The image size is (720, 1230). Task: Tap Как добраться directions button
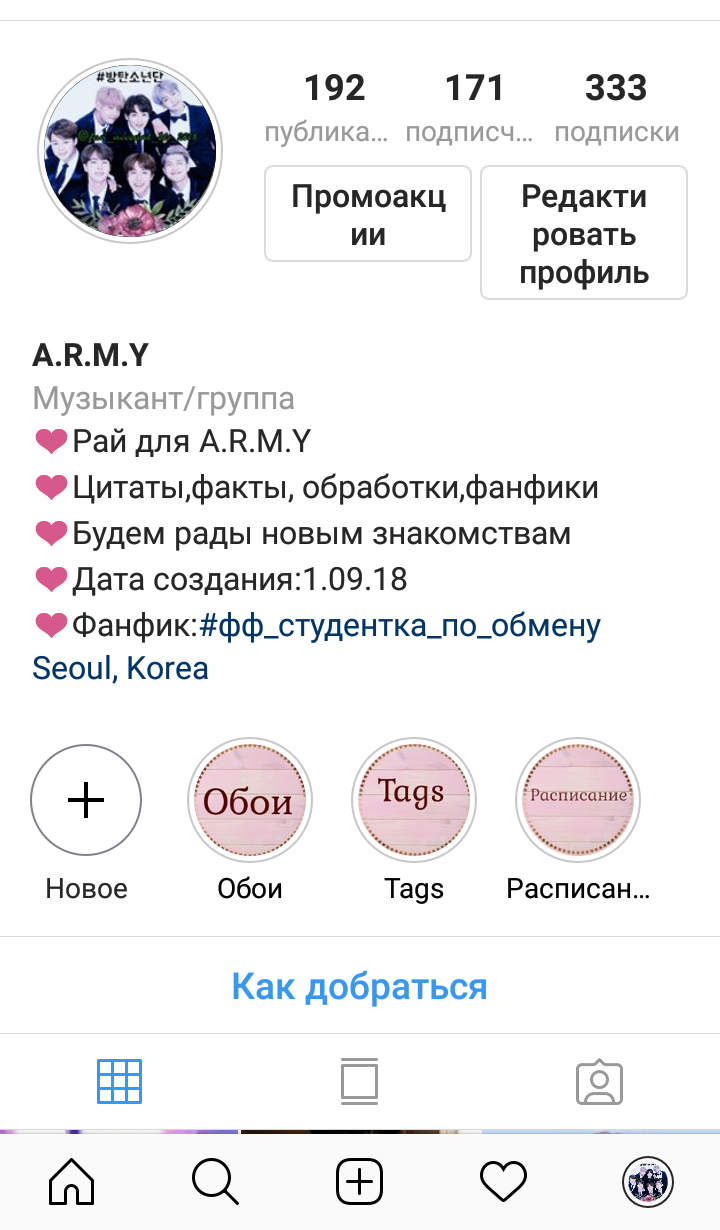point(360,987)
